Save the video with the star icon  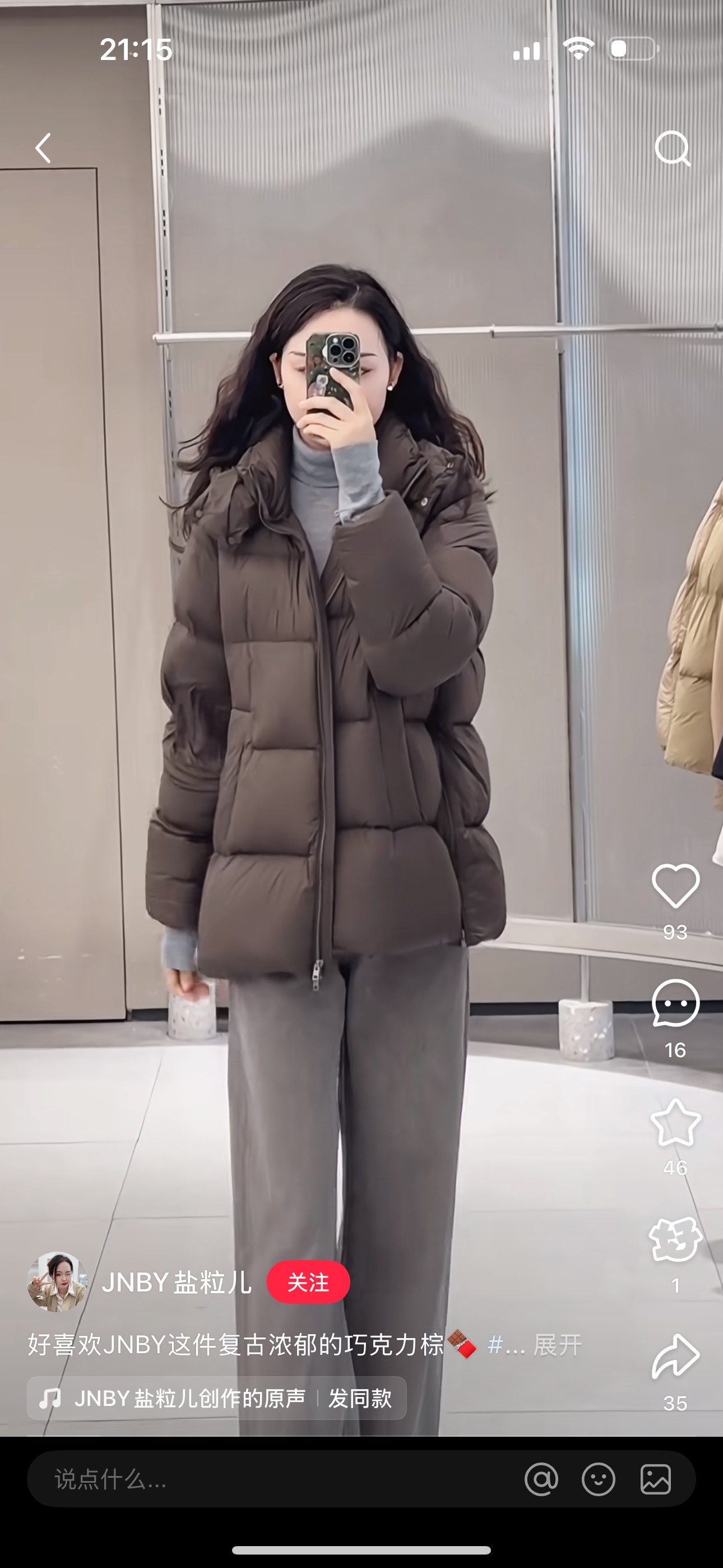(675, 1122)
